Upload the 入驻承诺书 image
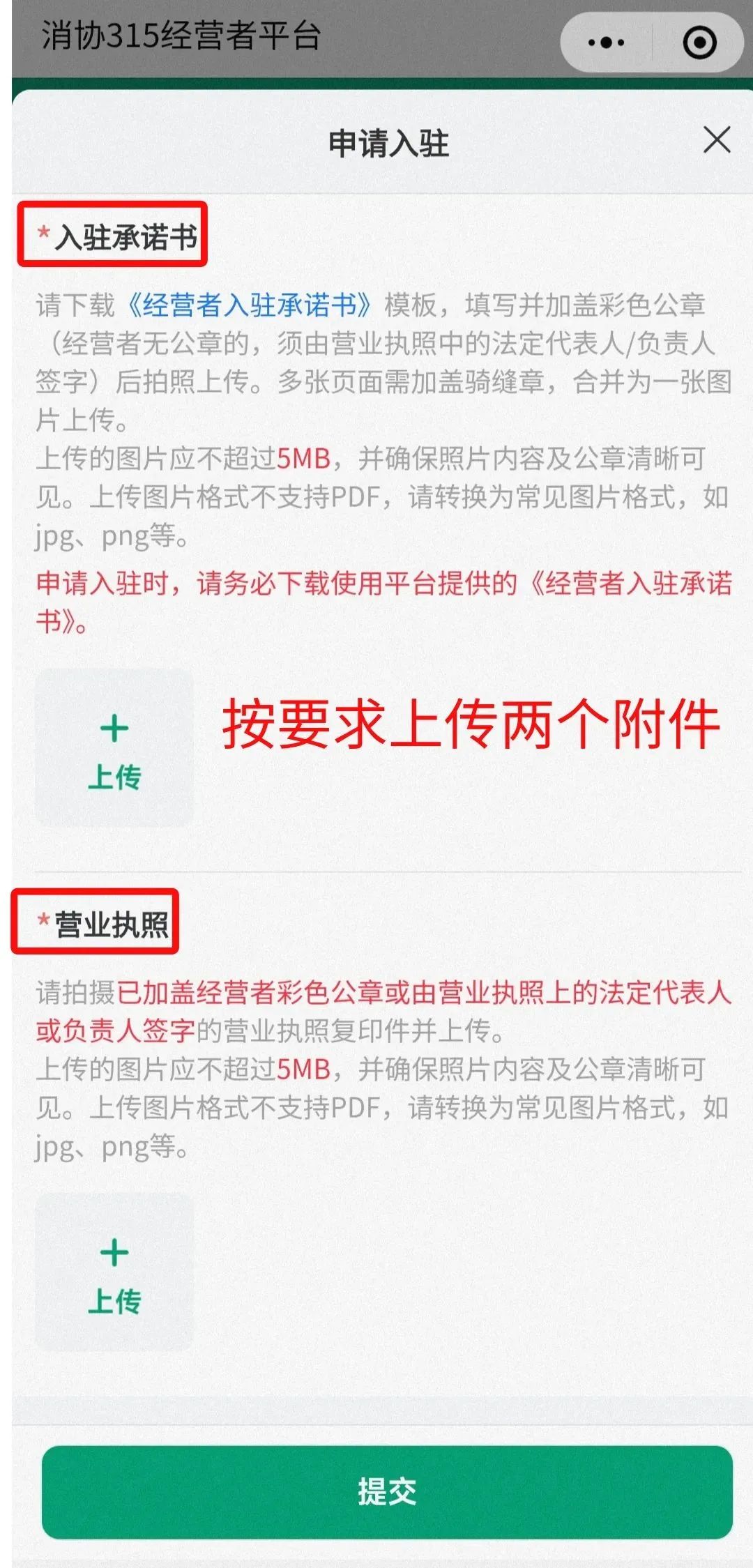The image size is (753, 1568). 114,748
